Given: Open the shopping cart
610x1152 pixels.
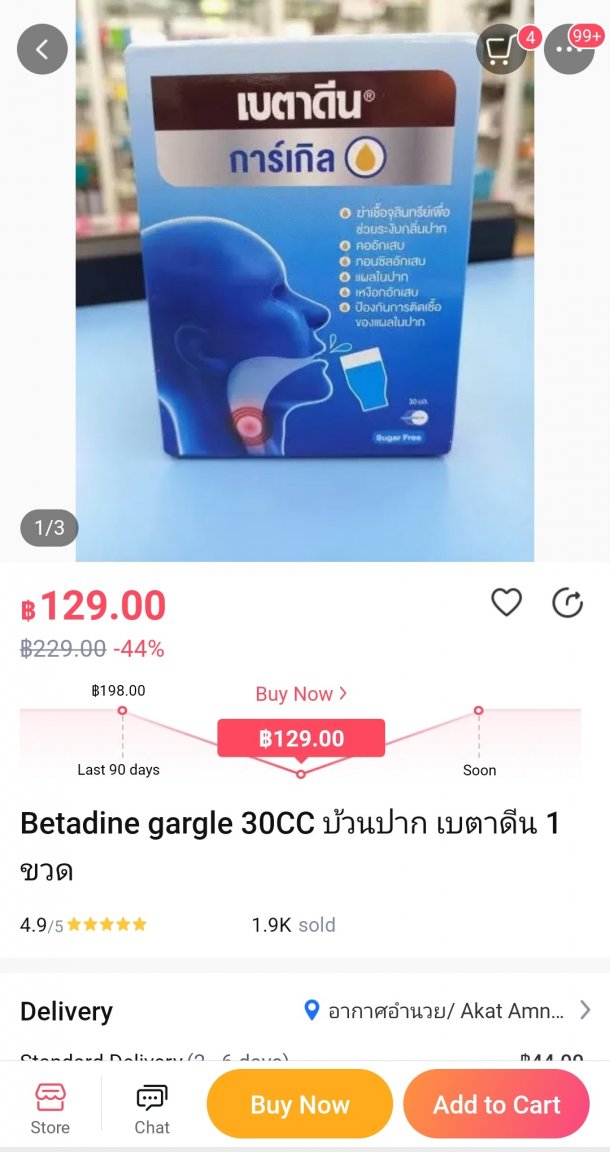Looking at the screenshot, I should pyautogui.click(x=501, y=49).
